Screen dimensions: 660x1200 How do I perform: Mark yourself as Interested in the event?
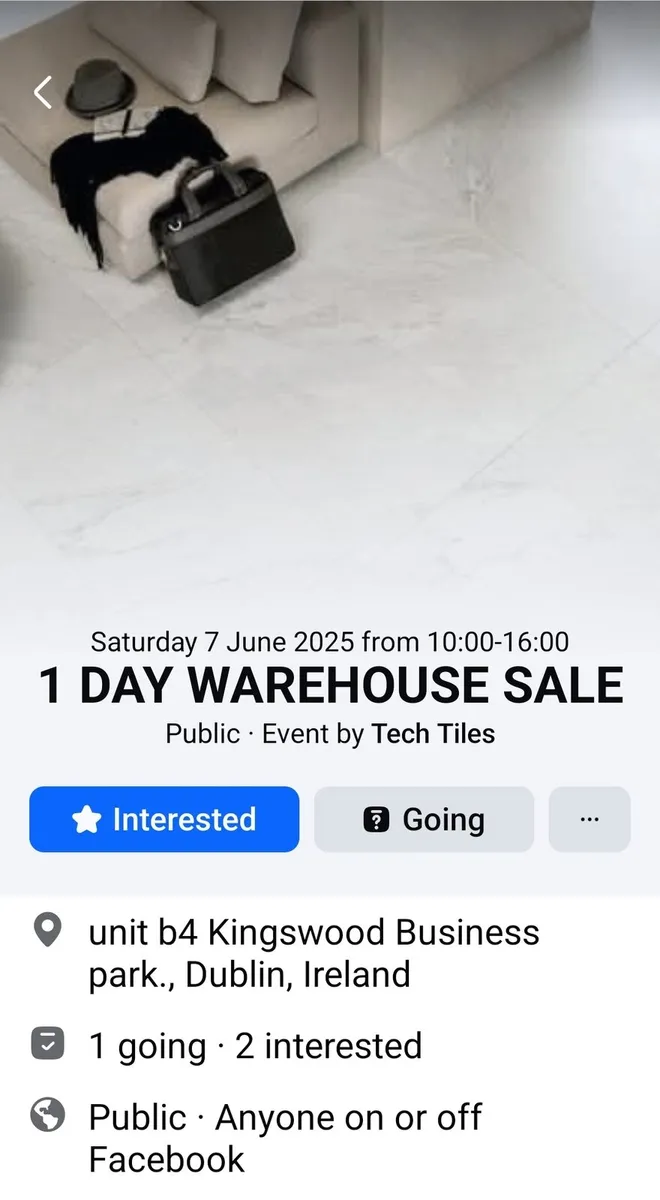tap(164, 820)
